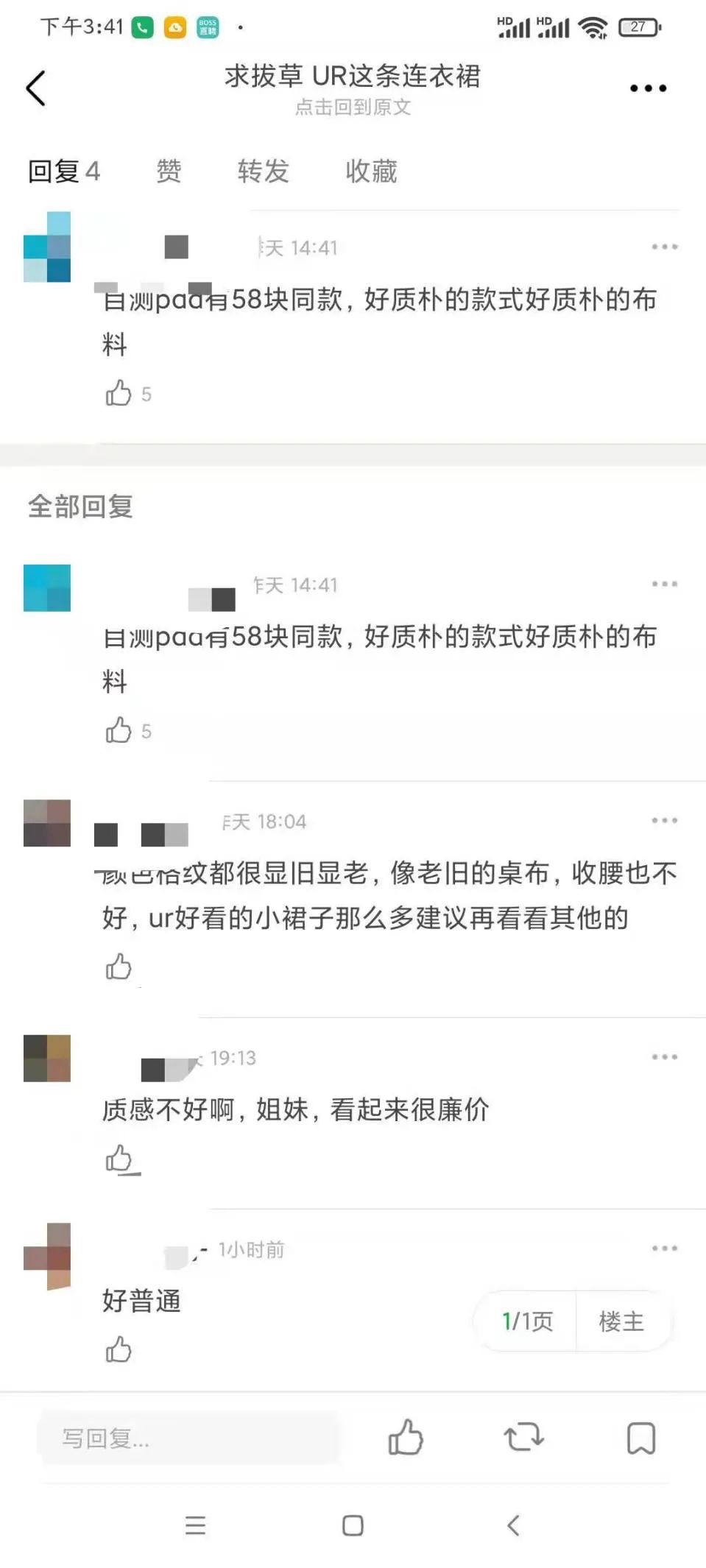Switch to the 回复 tab

[63, 172]
